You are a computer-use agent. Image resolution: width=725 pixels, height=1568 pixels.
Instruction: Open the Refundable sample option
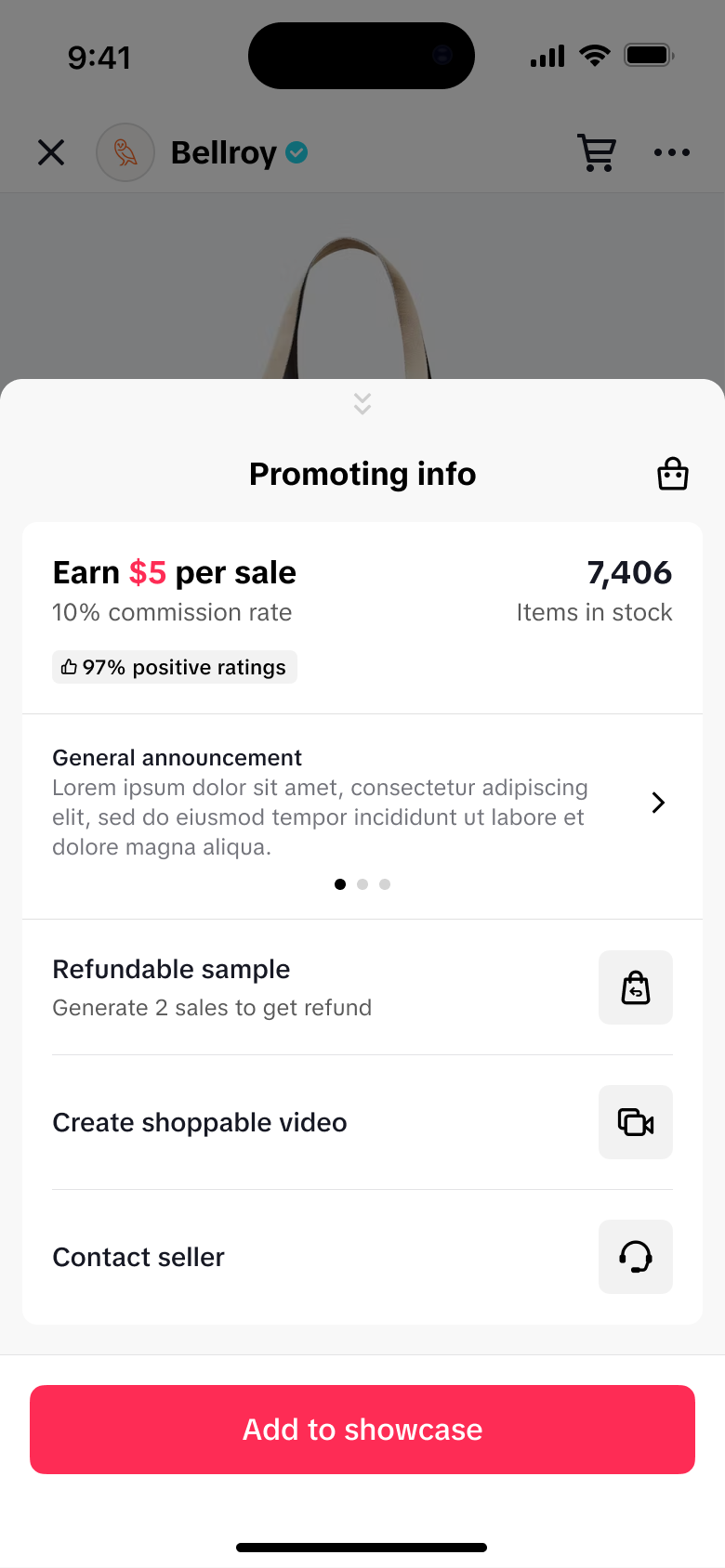(635, 987)
